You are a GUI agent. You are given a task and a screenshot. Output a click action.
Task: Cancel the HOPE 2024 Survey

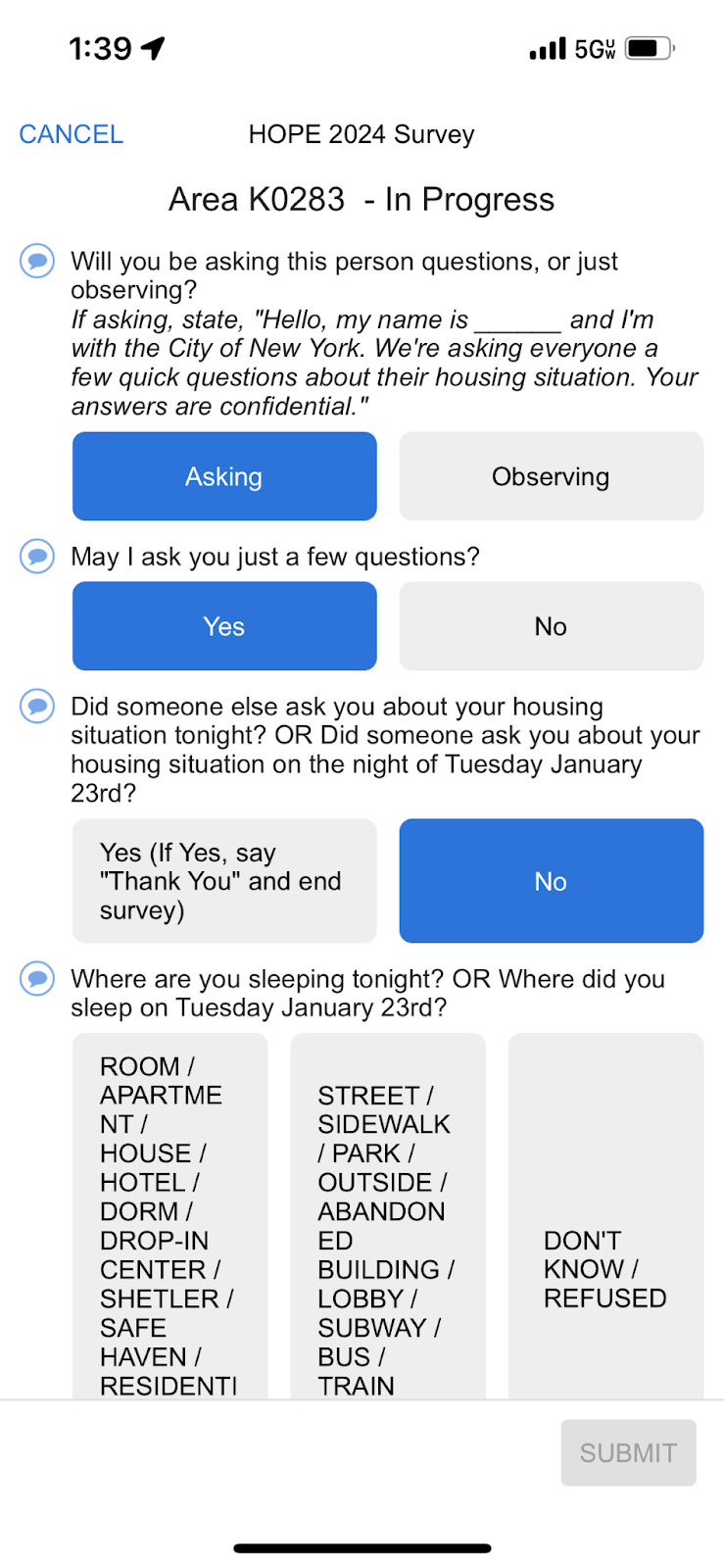[x=72, y=134]
